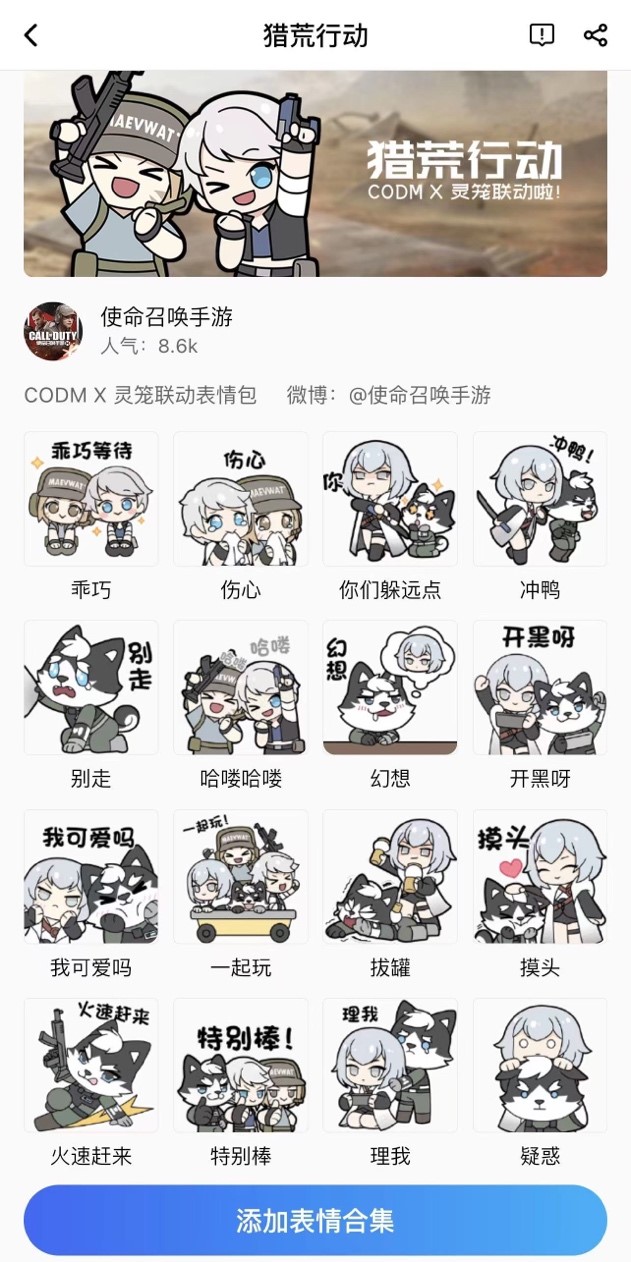
Task: Open the 哈喽哈喽 sticker
Action: (x=241, y=688)
